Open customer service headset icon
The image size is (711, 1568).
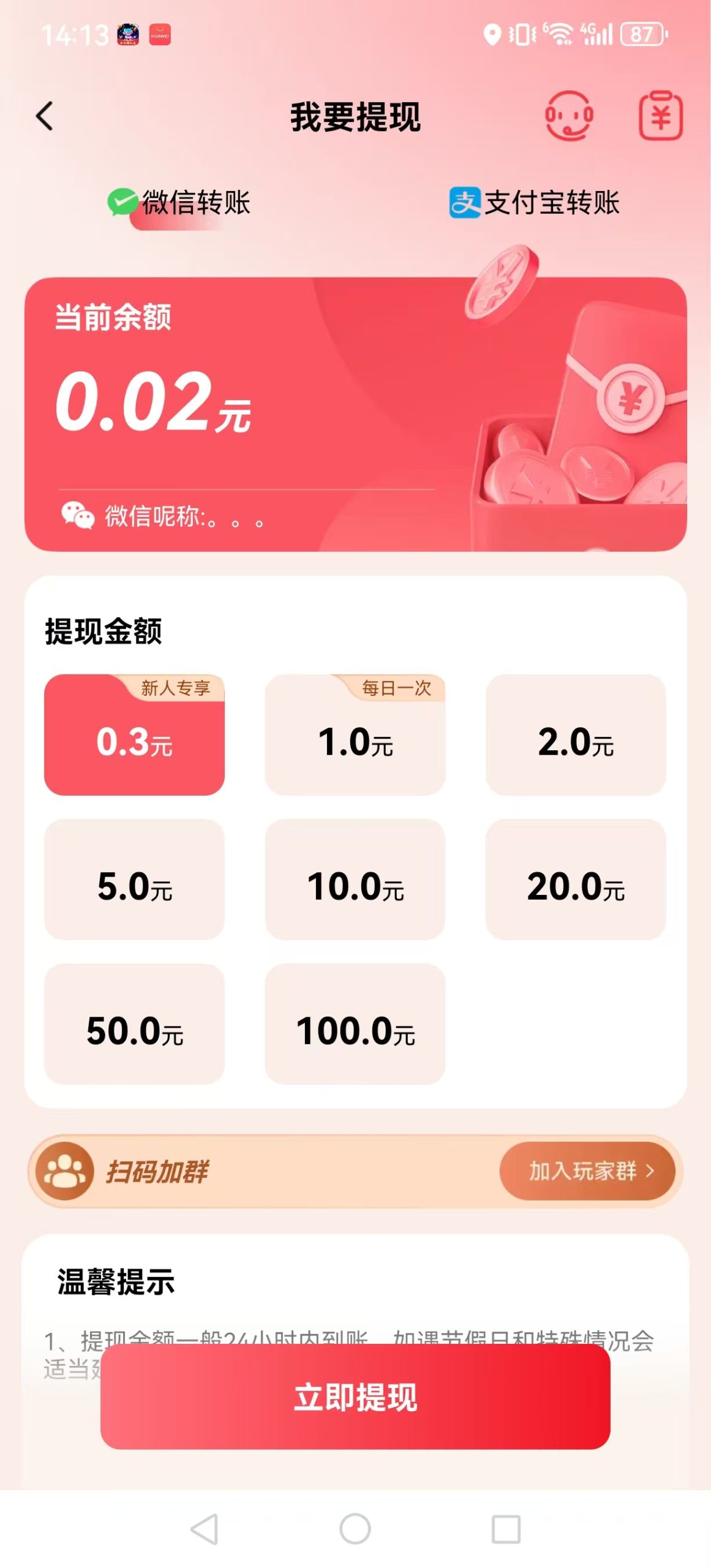tap(569, 115)
